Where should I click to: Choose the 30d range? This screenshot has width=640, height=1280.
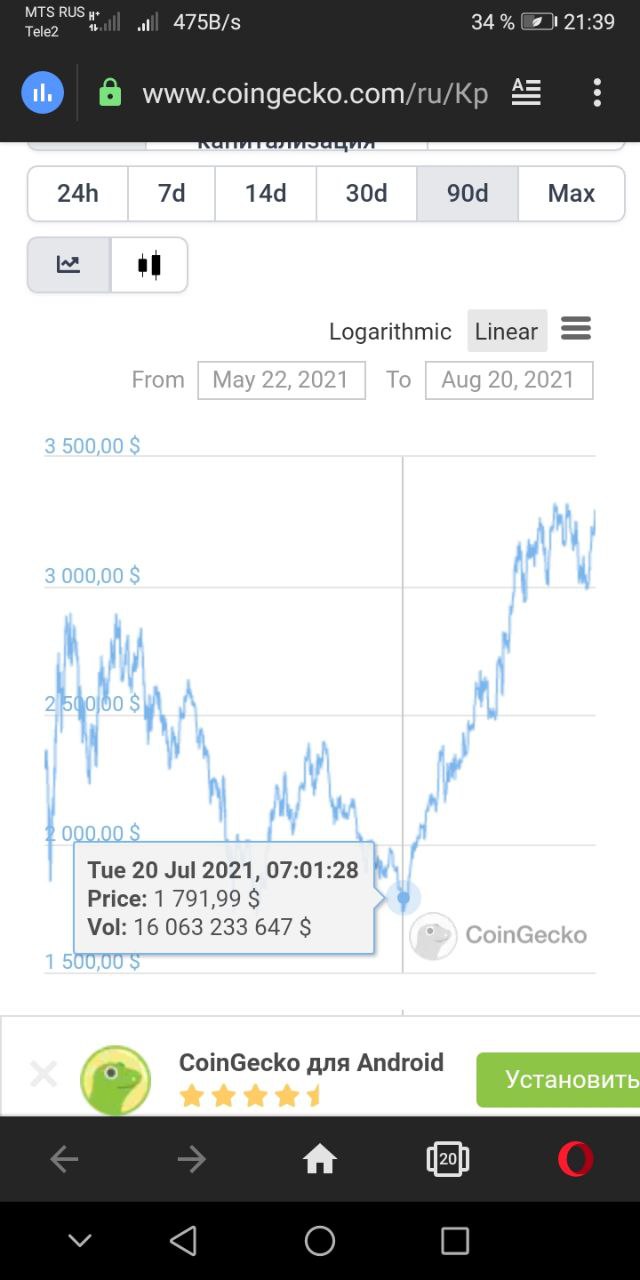(x=366, y=193)
